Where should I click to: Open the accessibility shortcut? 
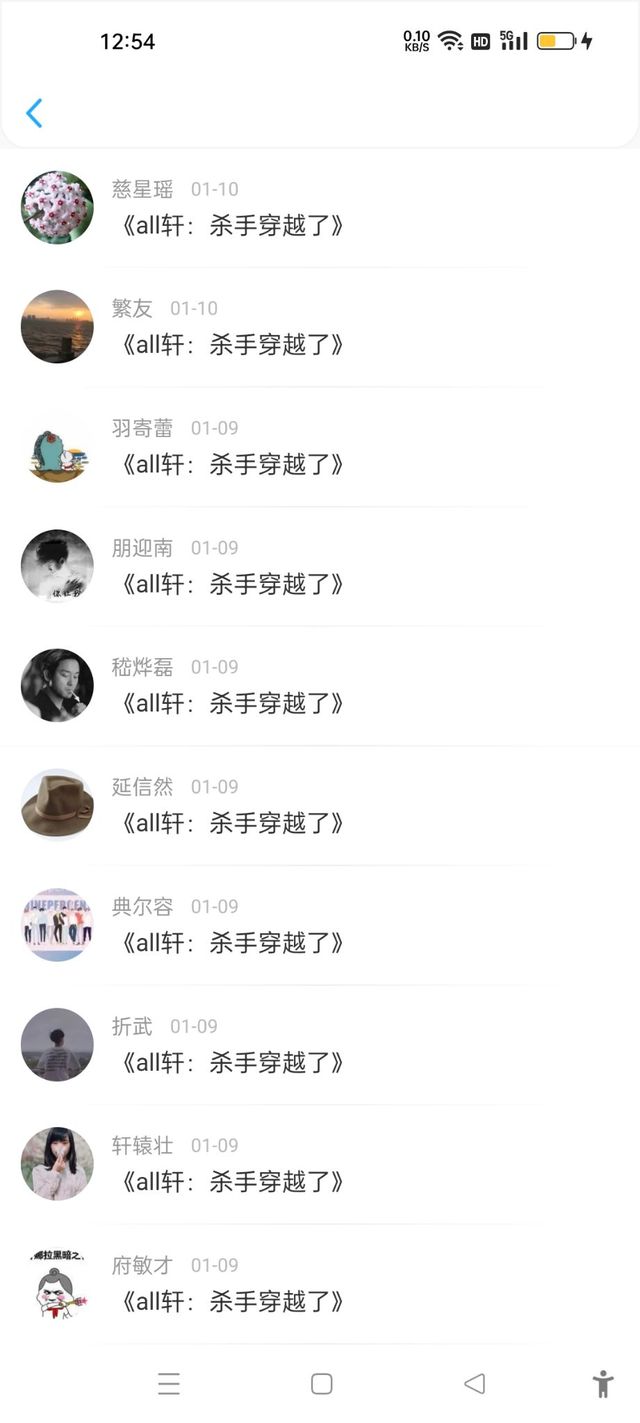(x=602, y=1384)
